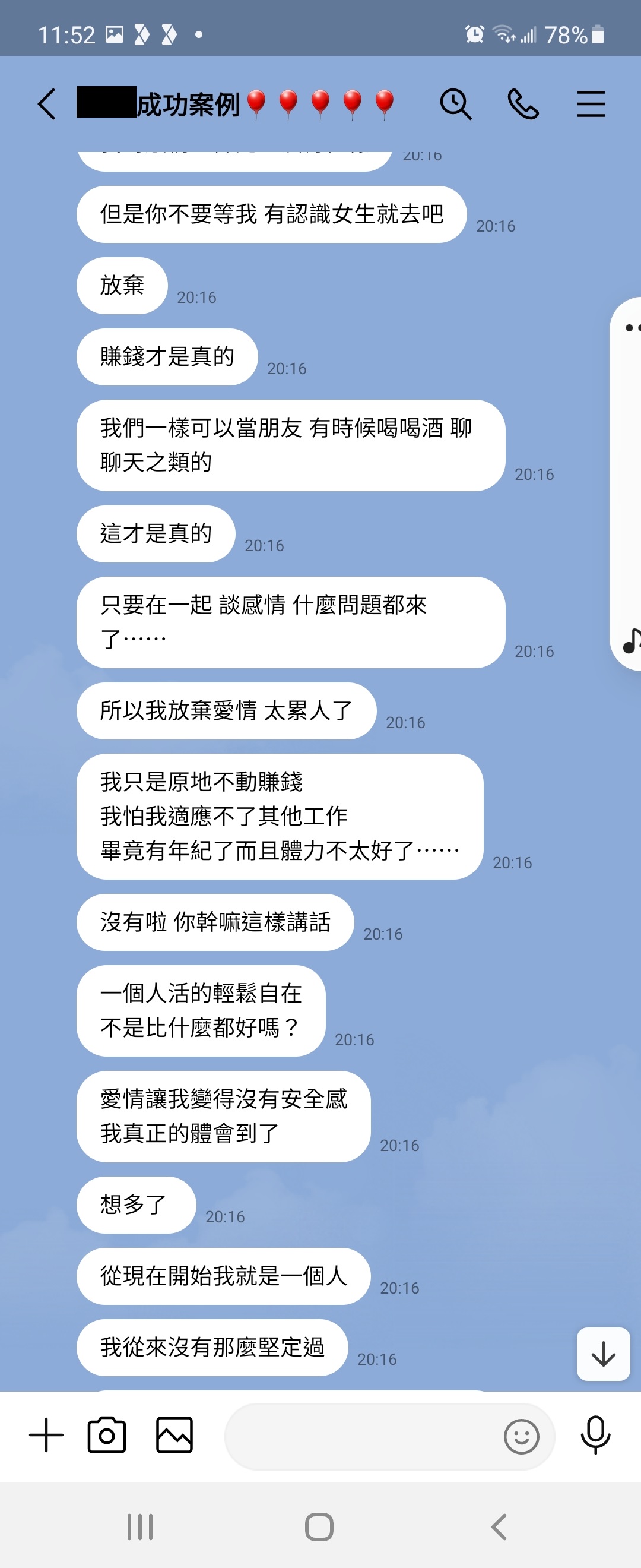The width and height of the screenshot is (641, 1568).
Task: Open the plus attachment menu
Action: coord(46,1435)
